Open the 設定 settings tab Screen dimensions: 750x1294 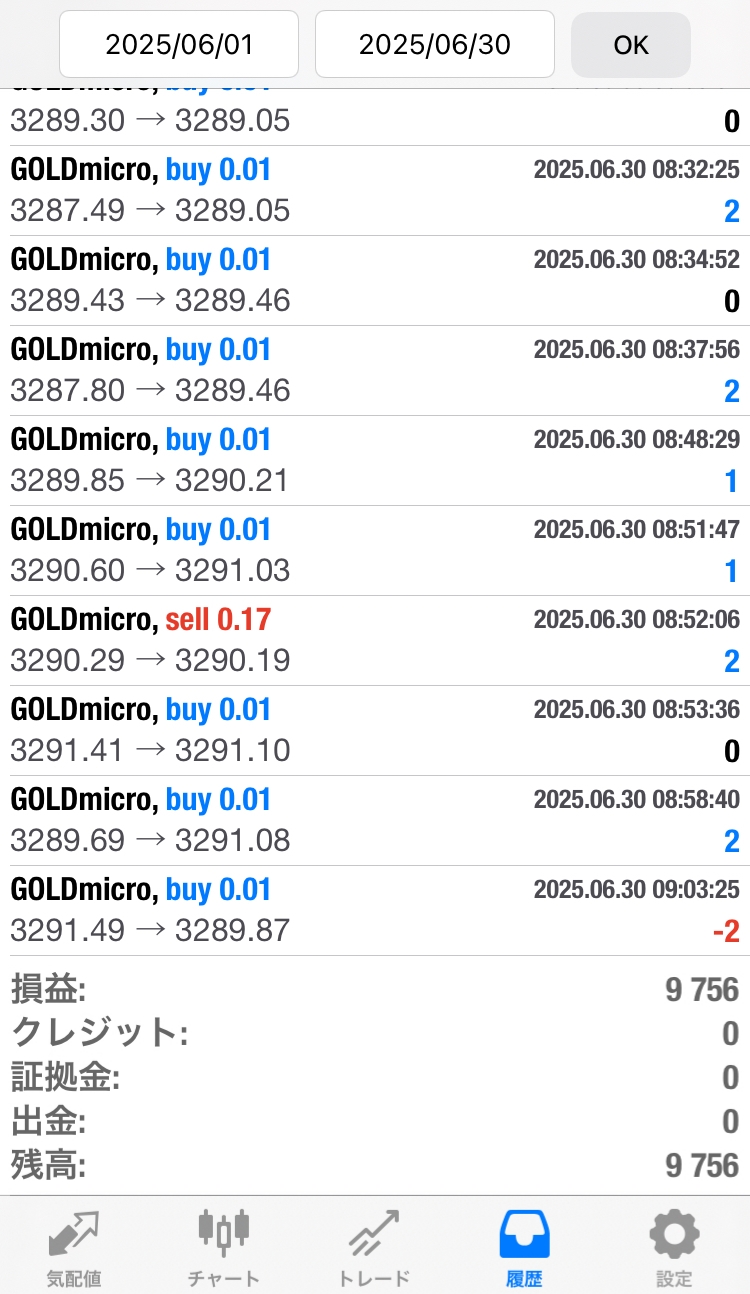coord(674,1247)
